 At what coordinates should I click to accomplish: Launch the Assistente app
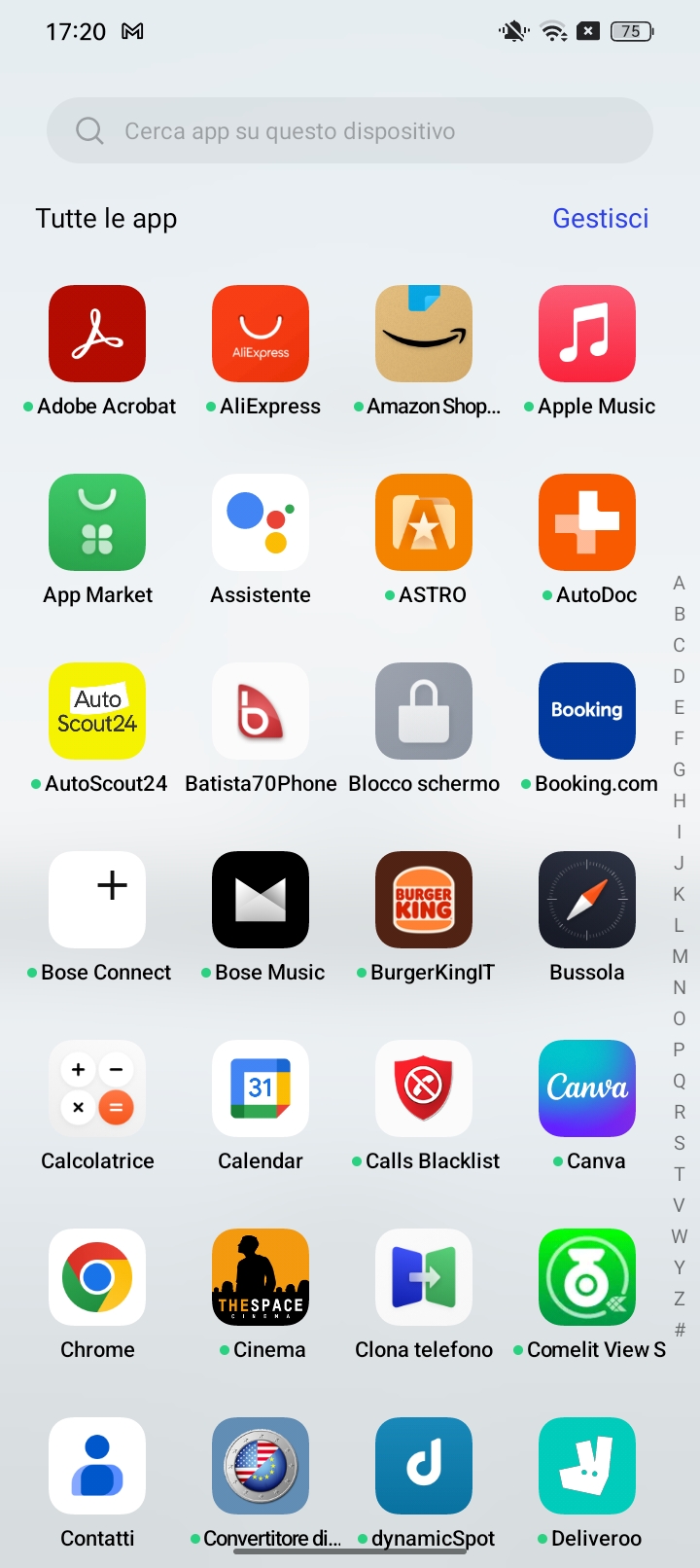[x=261, y=522]
